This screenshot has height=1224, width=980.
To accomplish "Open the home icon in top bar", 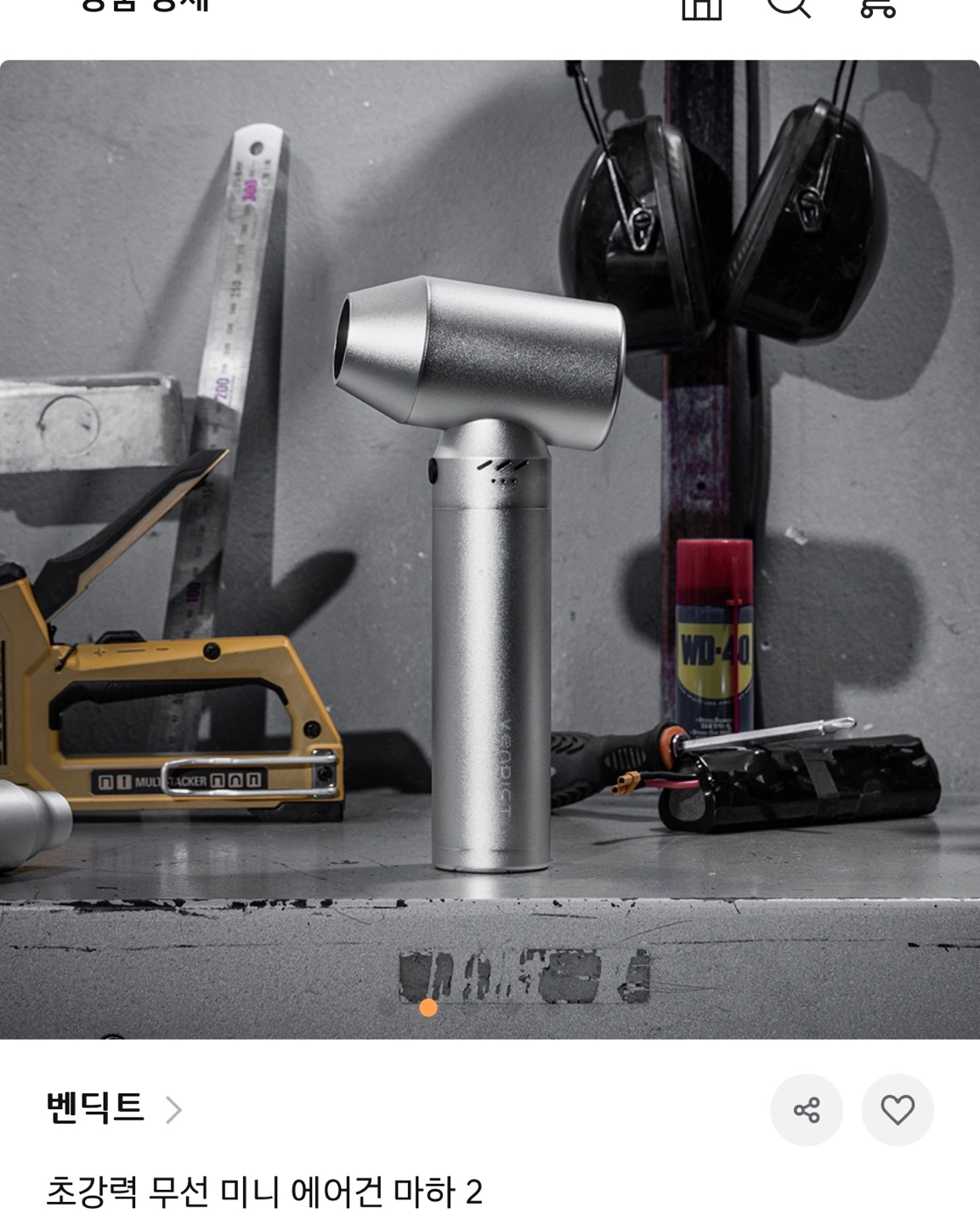I will pyautogui.click(x=702, y=7).
